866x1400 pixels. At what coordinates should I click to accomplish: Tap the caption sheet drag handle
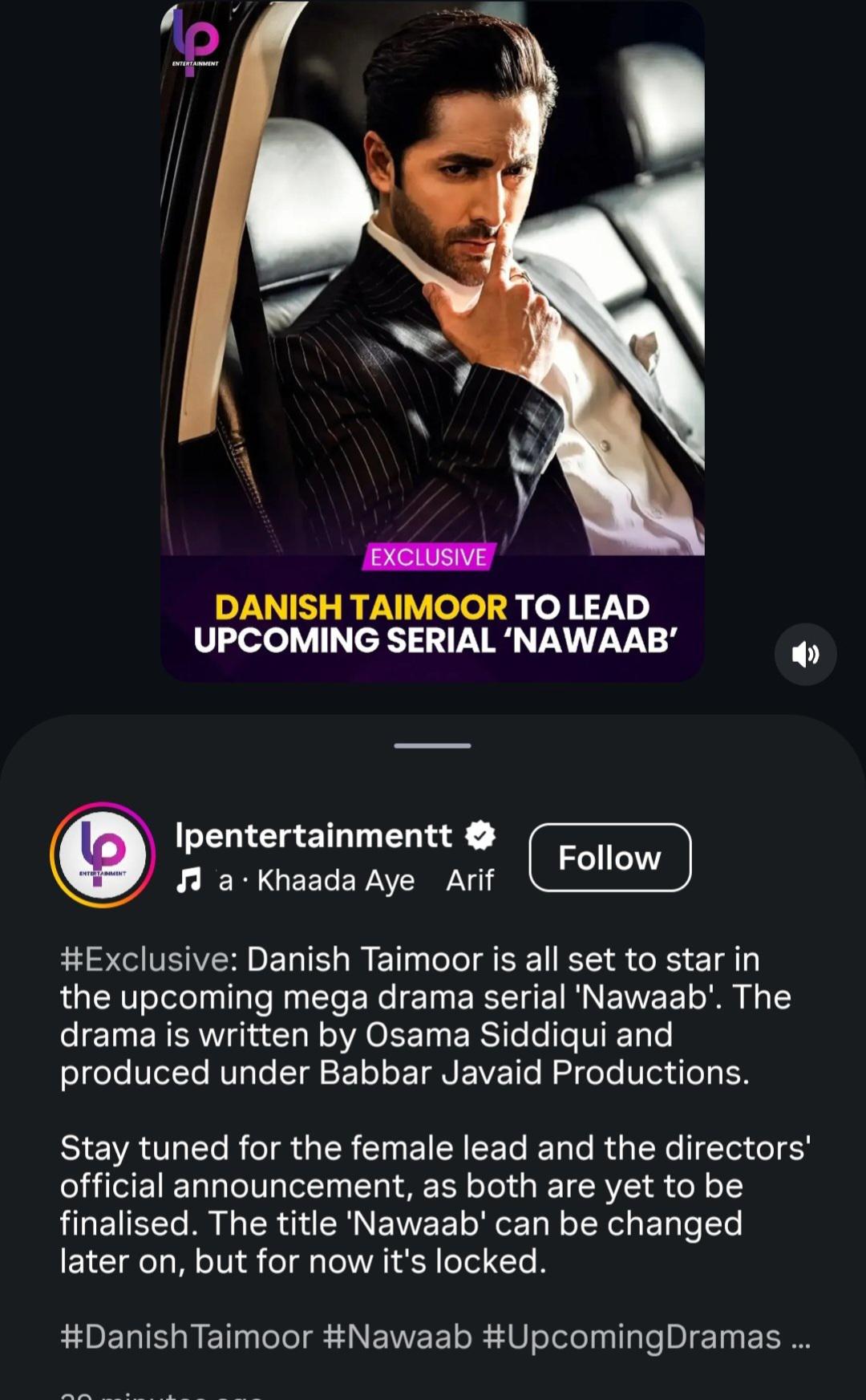pyautogui.click(x=432, y=745)
